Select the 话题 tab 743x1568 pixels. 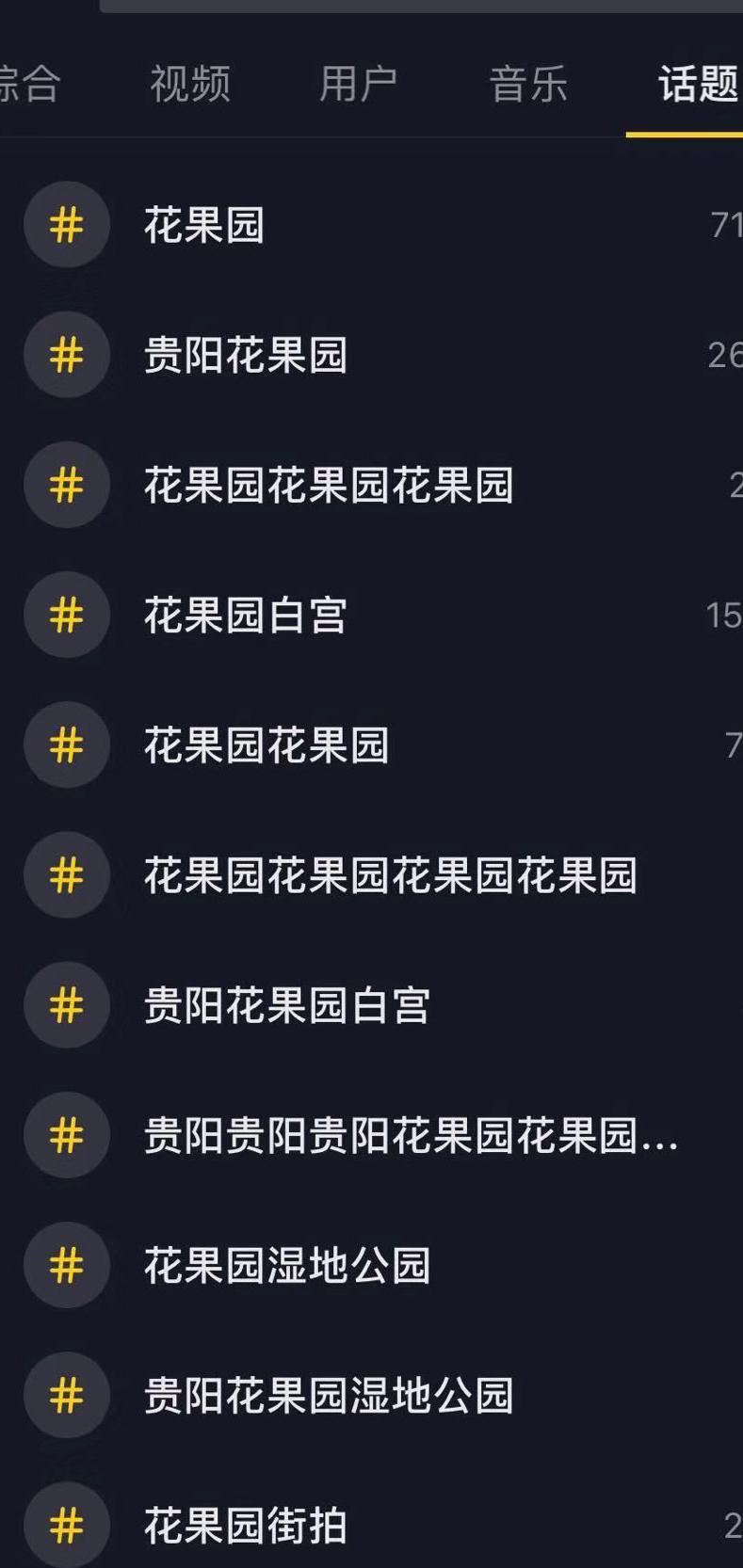tap(698, 84)
